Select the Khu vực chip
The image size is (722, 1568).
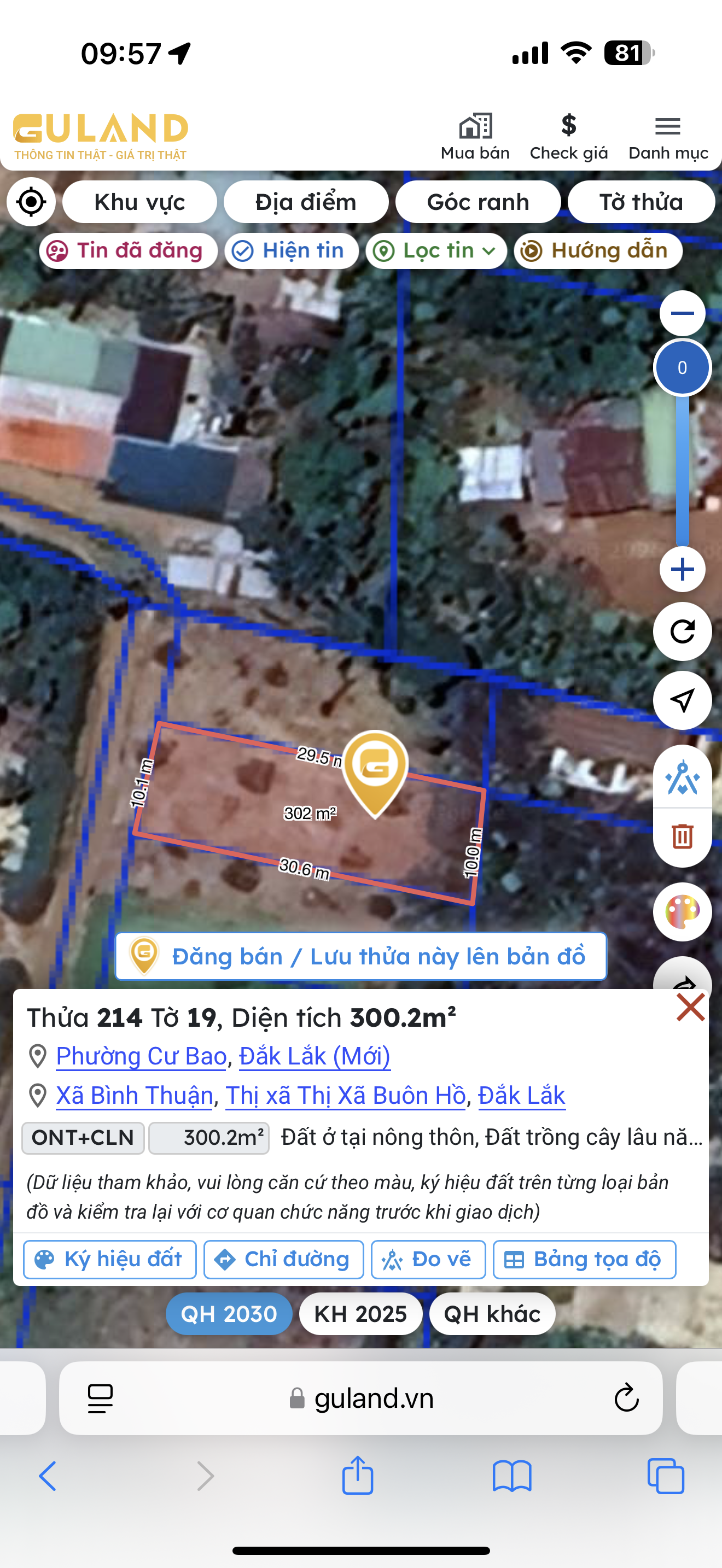coord(139,202)
